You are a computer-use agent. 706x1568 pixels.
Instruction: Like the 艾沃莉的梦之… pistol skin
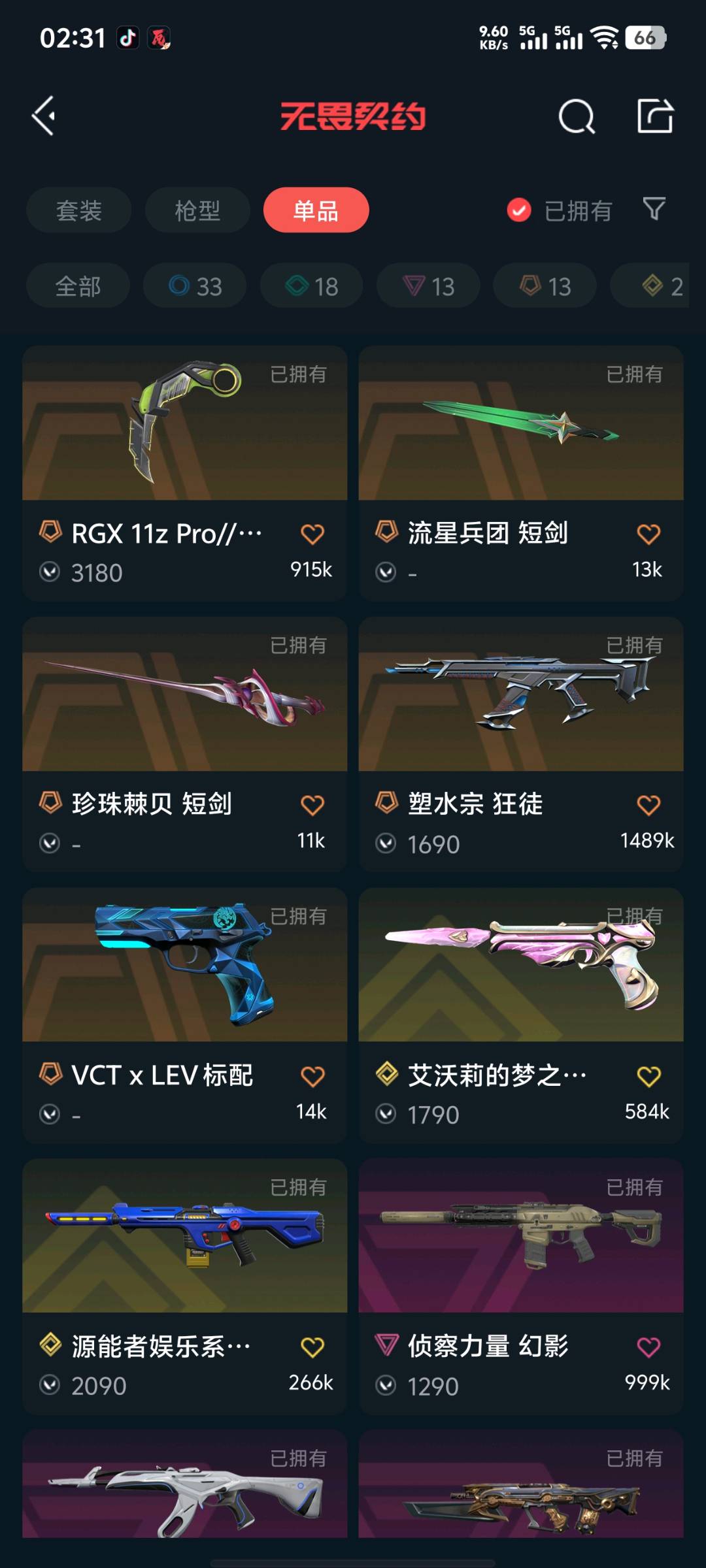648,1076
